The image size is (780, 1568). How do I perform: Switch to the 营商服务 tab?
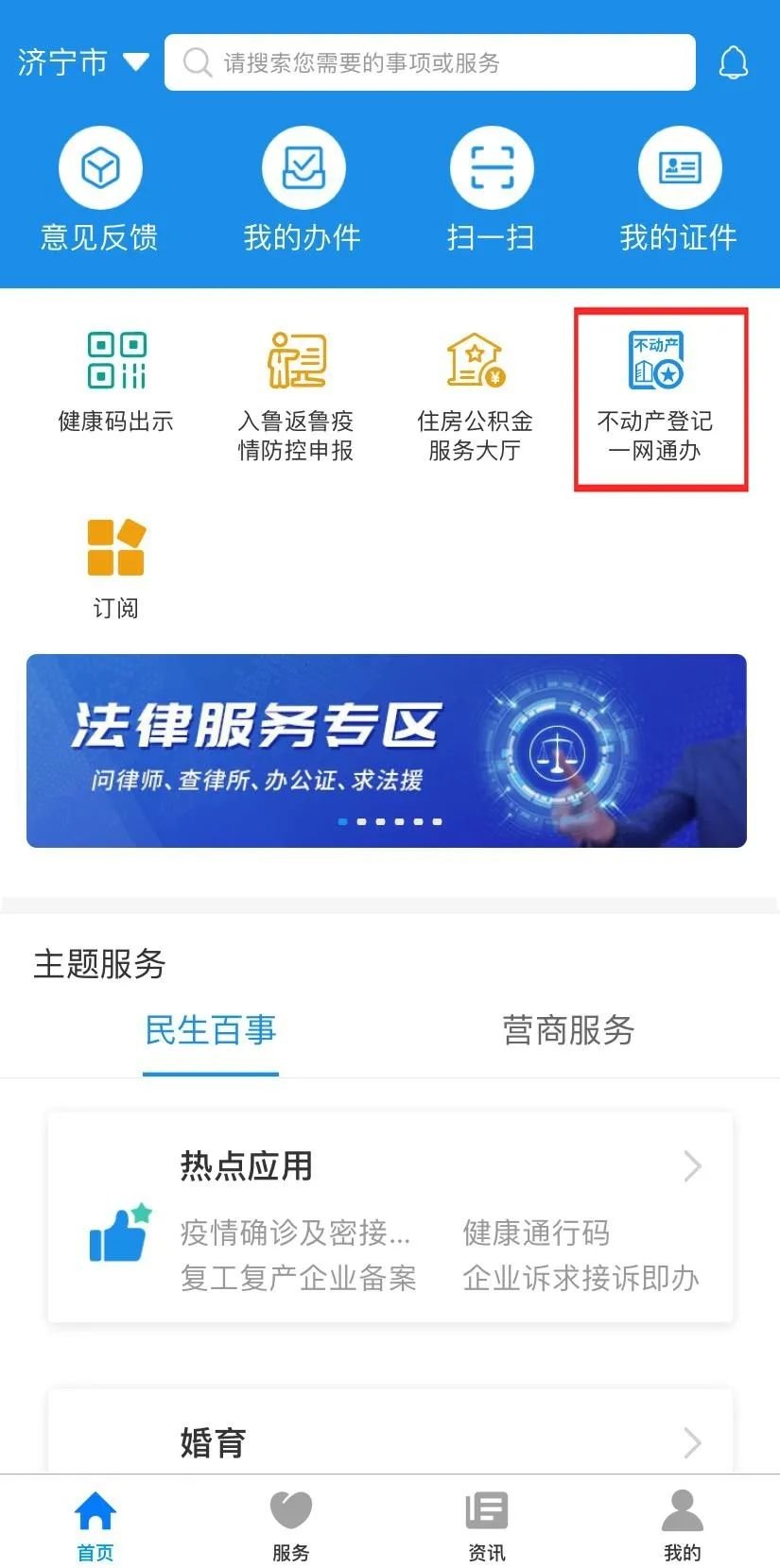pyautogui.click(x=568, y=1030)
